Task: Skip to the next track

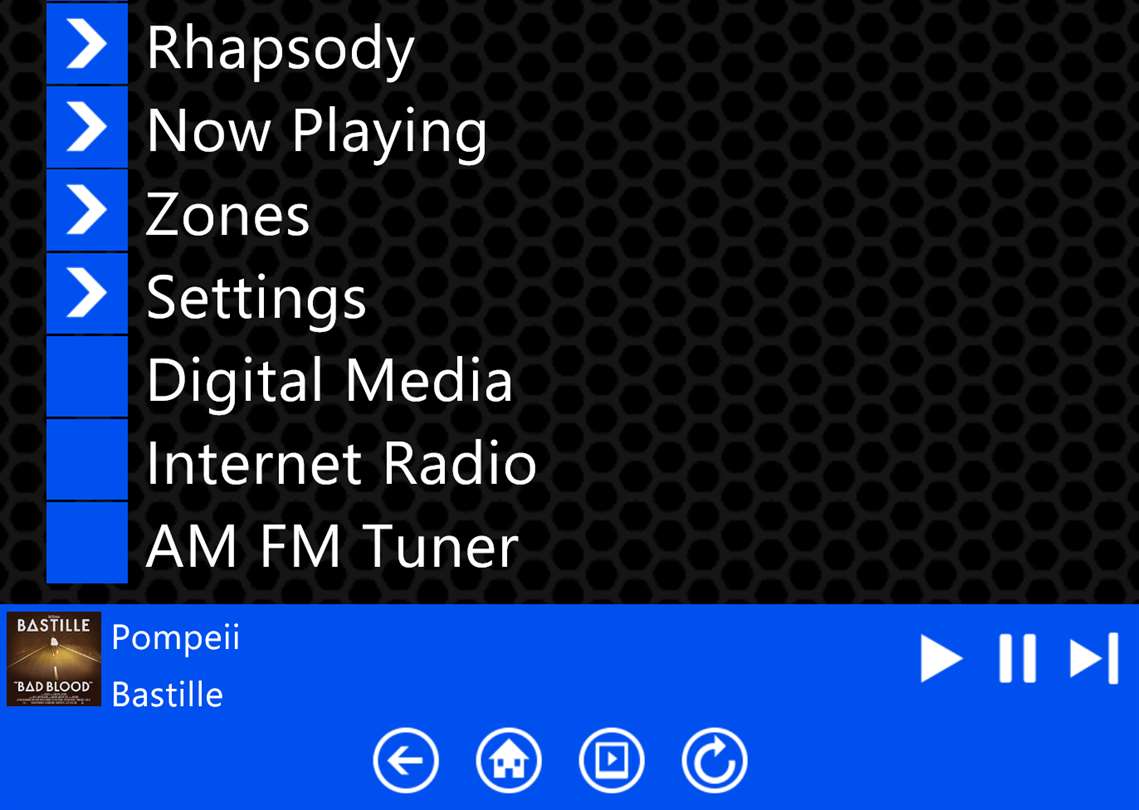Action: [1093, 659]
